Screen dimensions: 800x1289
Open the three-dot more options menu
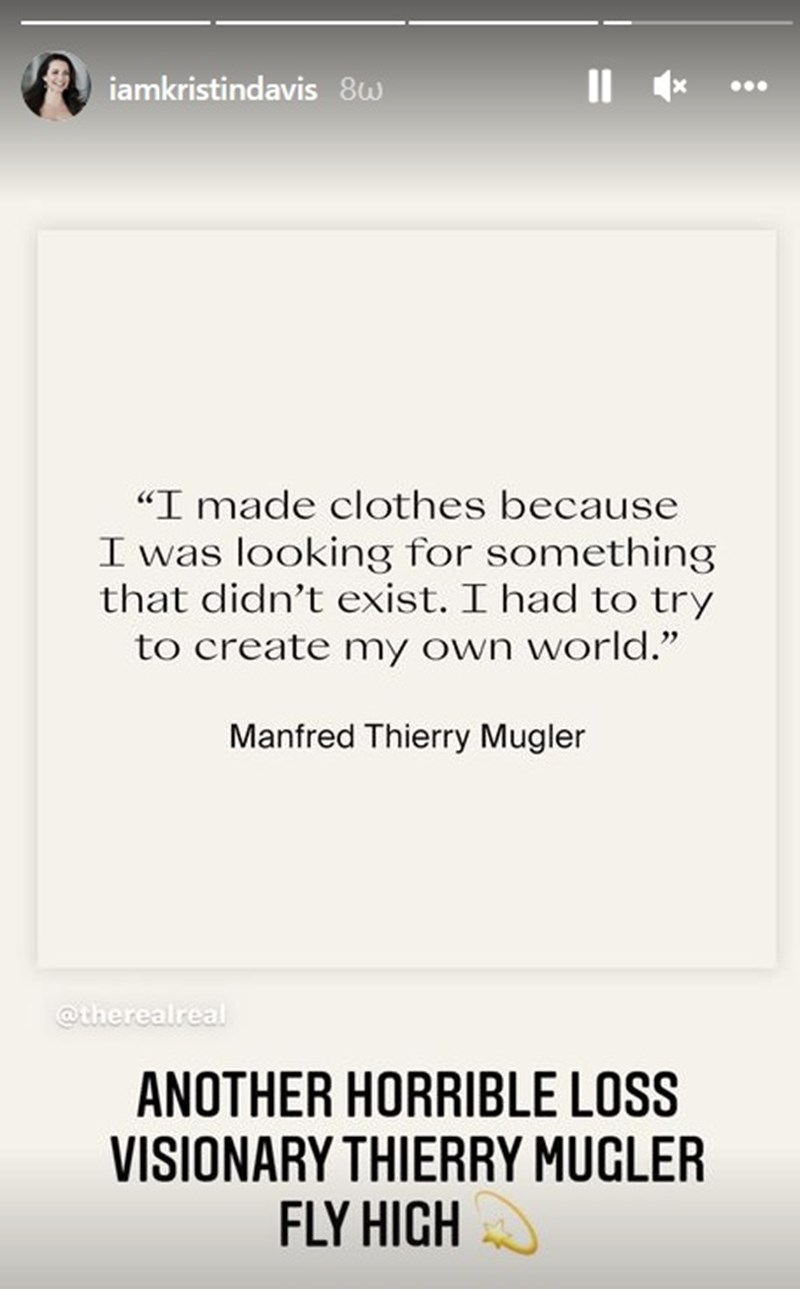point(748,88)
